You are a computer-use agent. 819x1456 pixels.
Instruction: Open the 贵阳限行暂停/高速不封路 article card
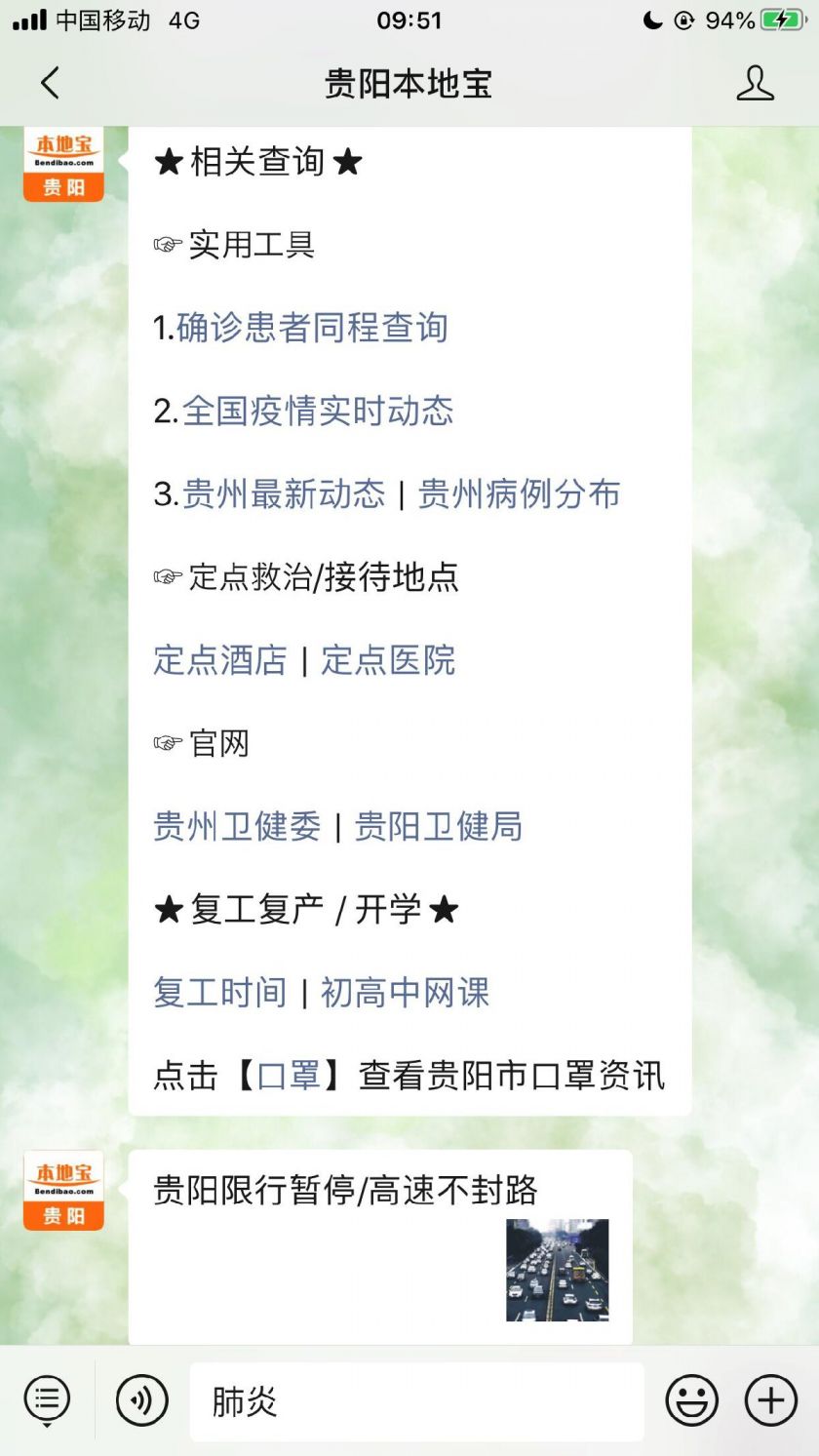tap(380, 1246)
